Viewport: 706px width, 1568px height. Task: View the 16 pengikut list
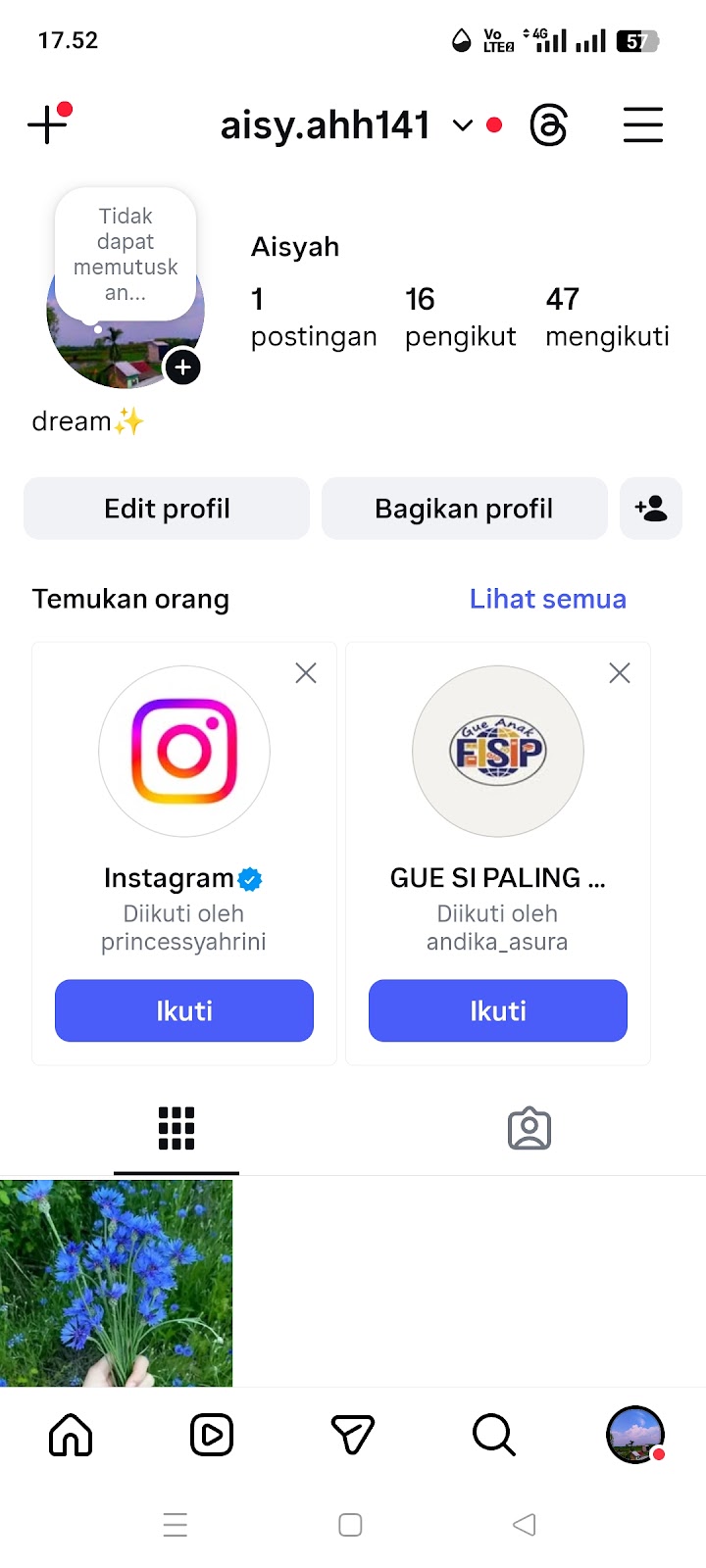pos(460,317)
